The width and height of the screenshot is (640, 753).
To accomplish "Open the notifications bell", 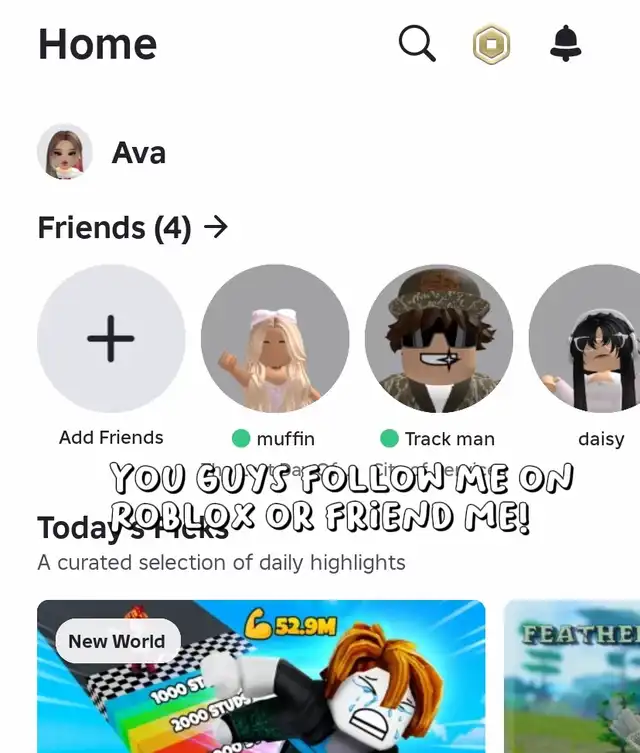I will 566,43.
